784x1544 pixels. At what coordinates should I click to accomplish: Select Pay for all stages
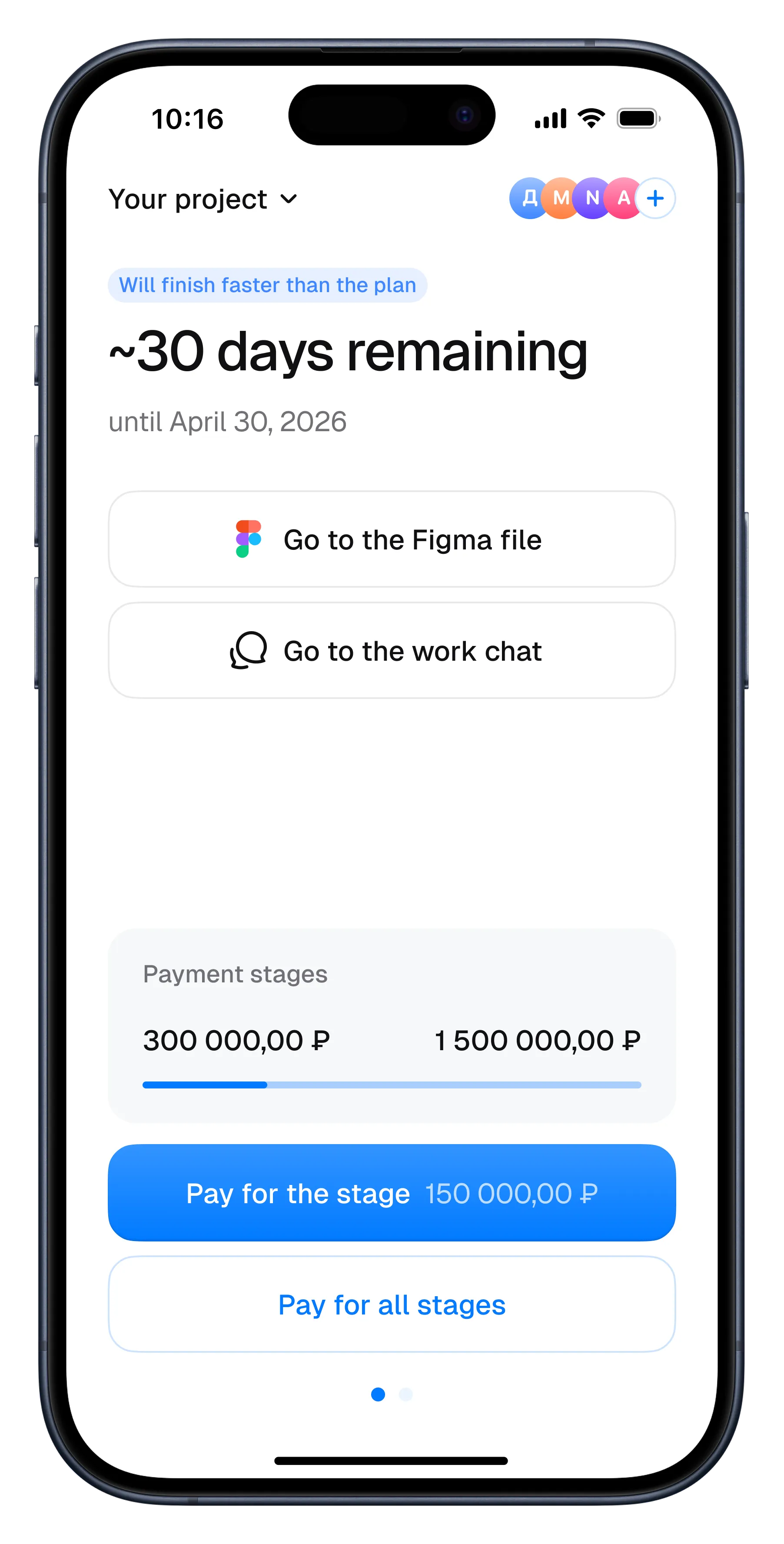click(x=392, y=1304)
